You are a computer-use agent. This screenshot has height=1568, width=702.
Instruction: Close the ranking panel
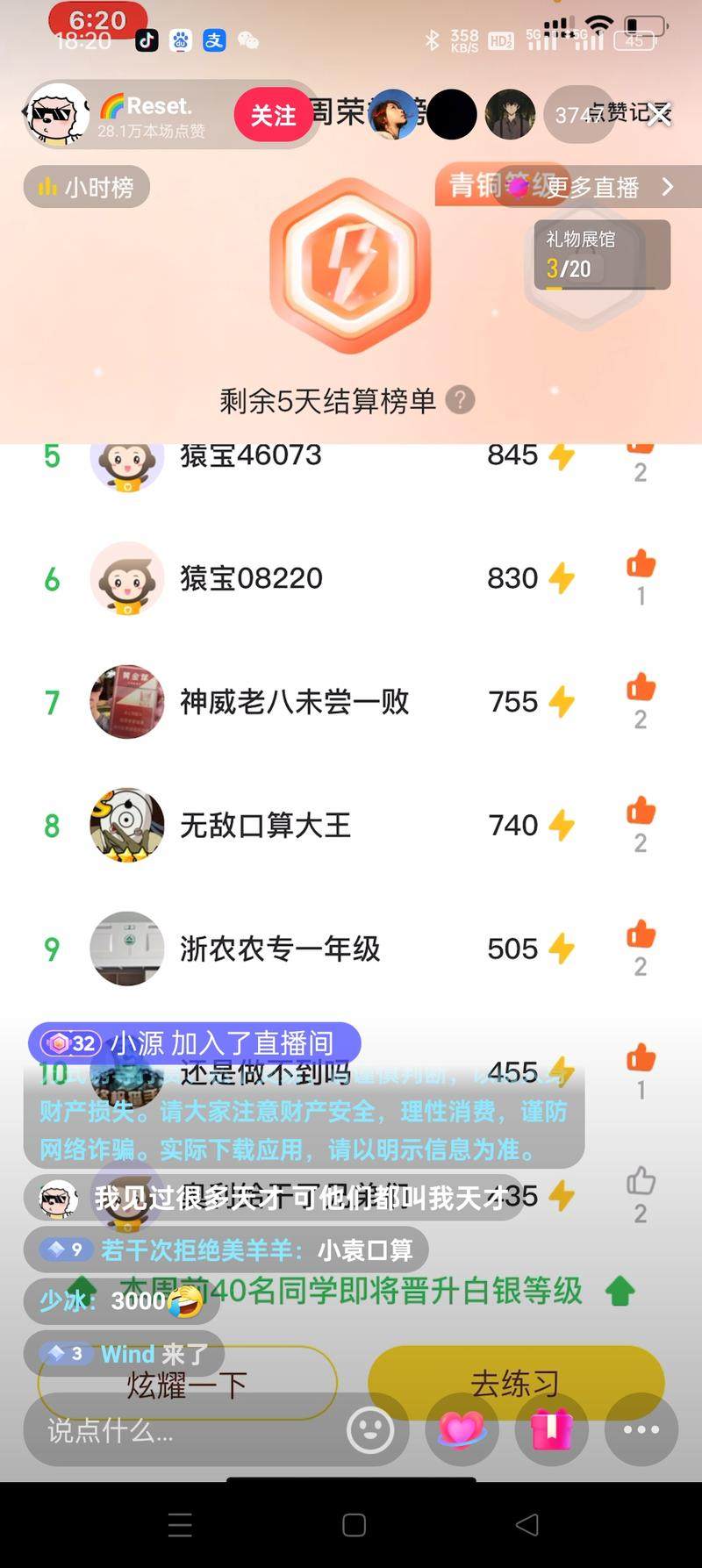click(660, 114)
